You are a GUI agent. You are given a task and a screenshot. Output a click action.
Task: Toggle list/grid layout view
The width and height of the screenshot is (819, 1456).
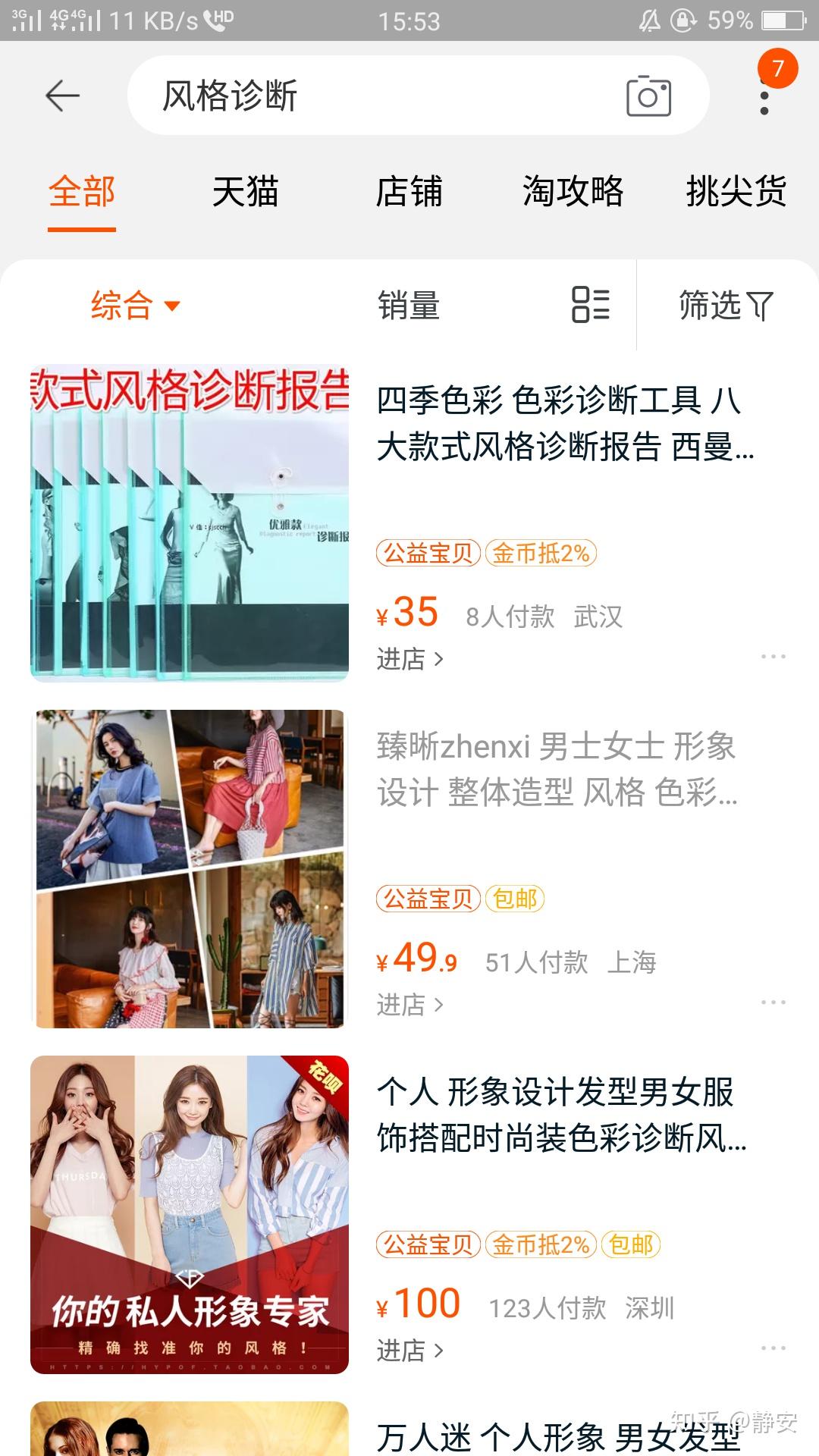pos(591,305)
